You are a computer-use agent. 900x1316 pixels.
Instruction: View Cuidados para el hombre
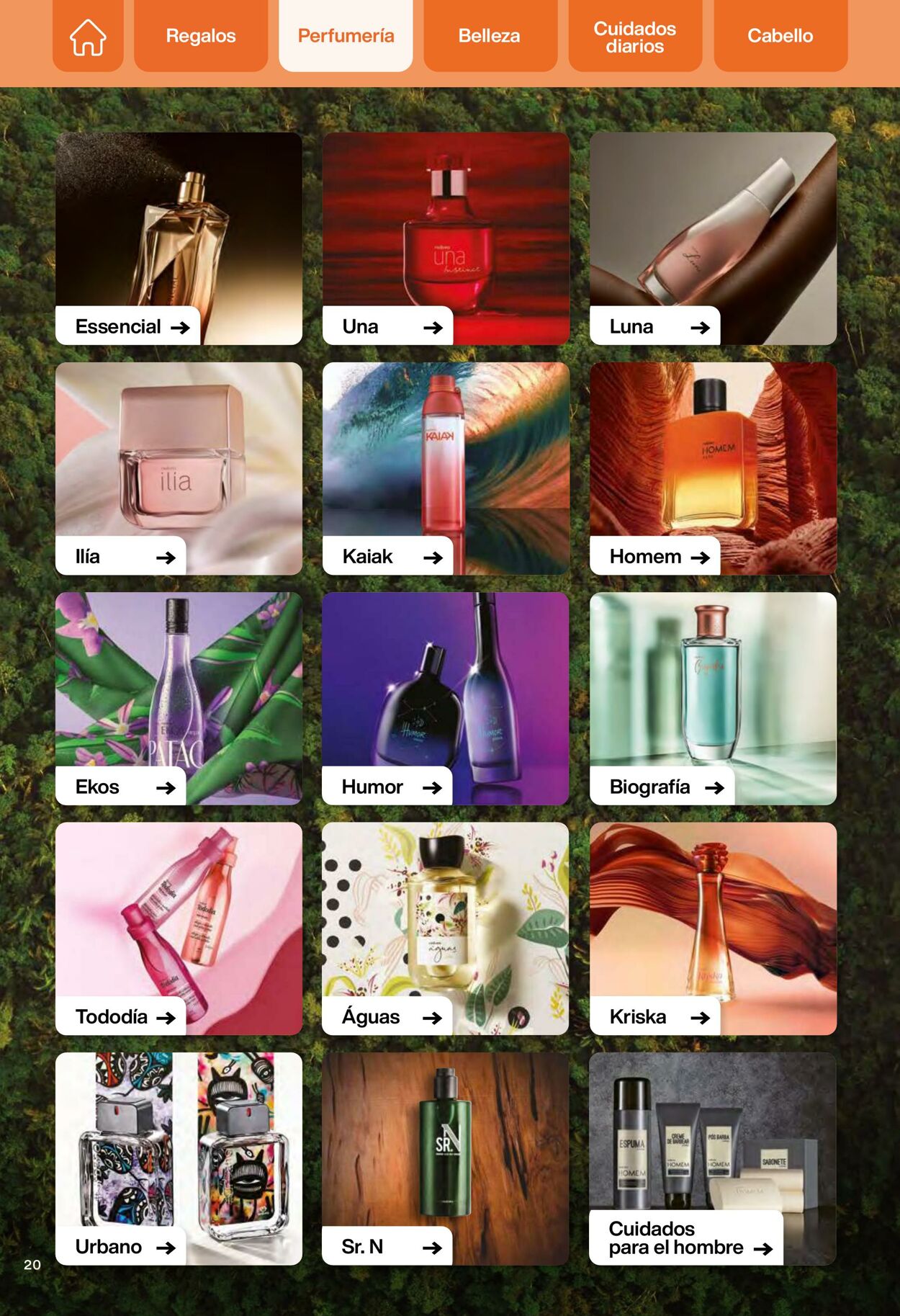(x=689, y=1238)
